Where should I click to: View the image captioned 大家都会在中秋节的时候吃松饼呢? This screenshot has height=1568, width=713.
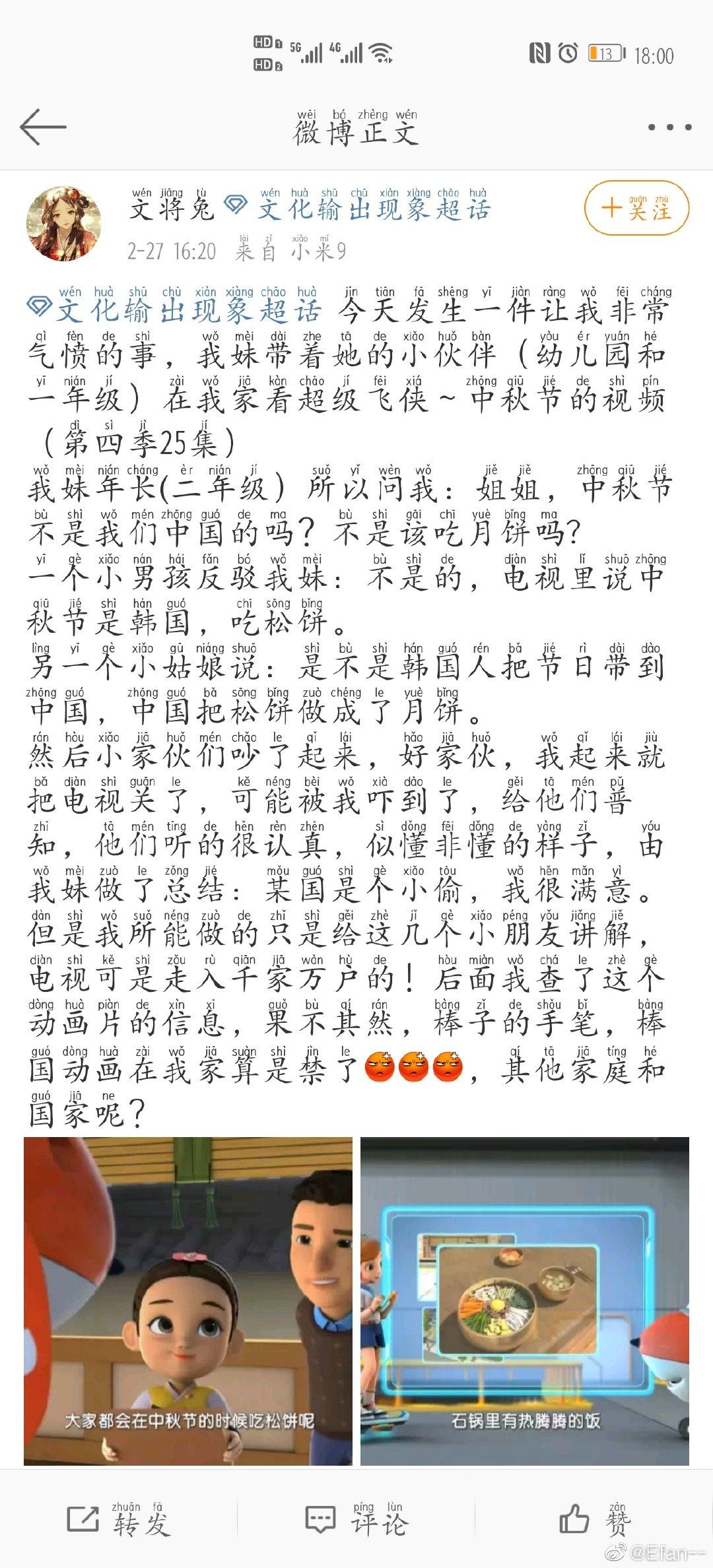pyautogui.click(x=188, y=1301)
